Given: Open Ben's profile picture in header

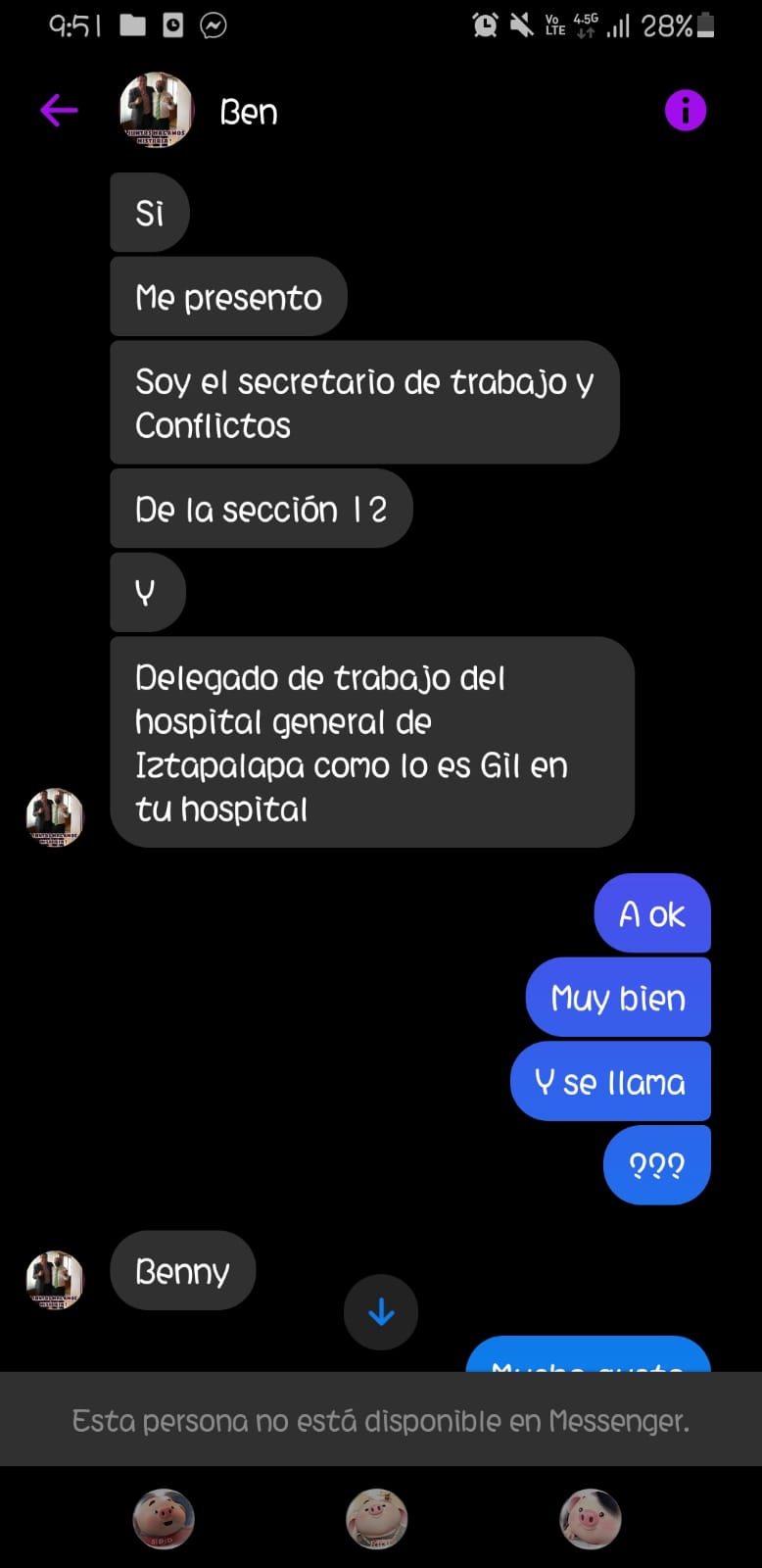Looking at the screenshot, I should point(156,111).
